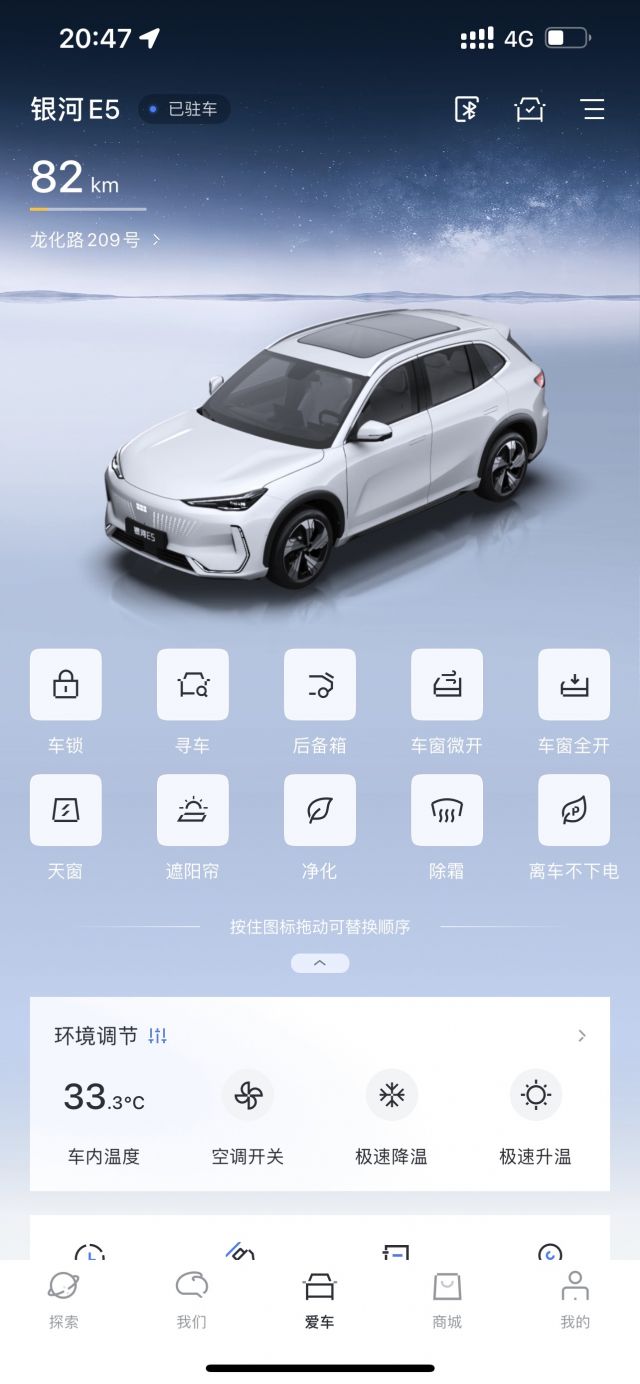Open the hamburger menu
This screenshot has width=640, height=1384.
pos(593,109)
